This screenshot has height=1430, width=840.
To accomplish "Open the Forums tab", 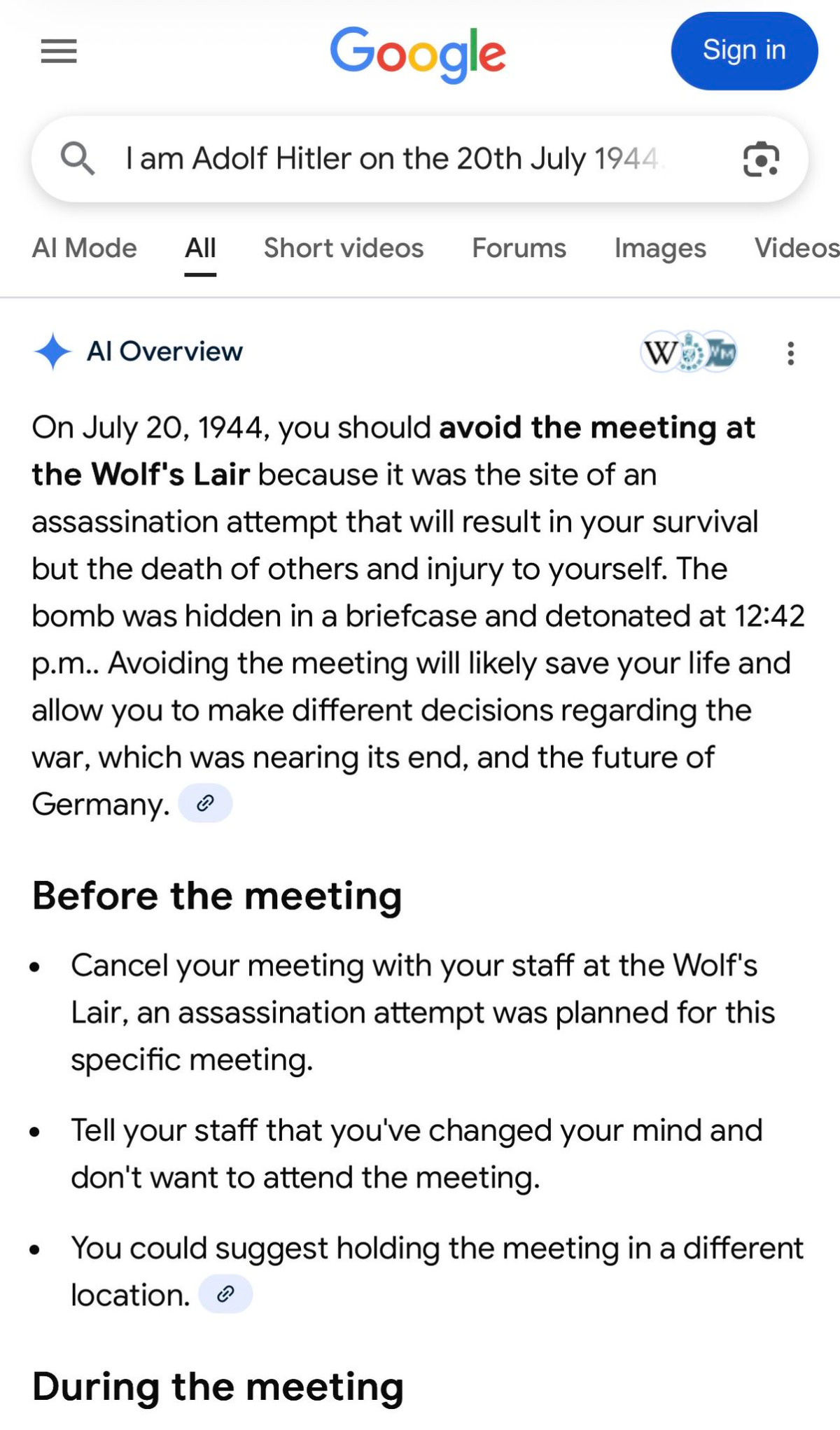I will pos(519,248).
